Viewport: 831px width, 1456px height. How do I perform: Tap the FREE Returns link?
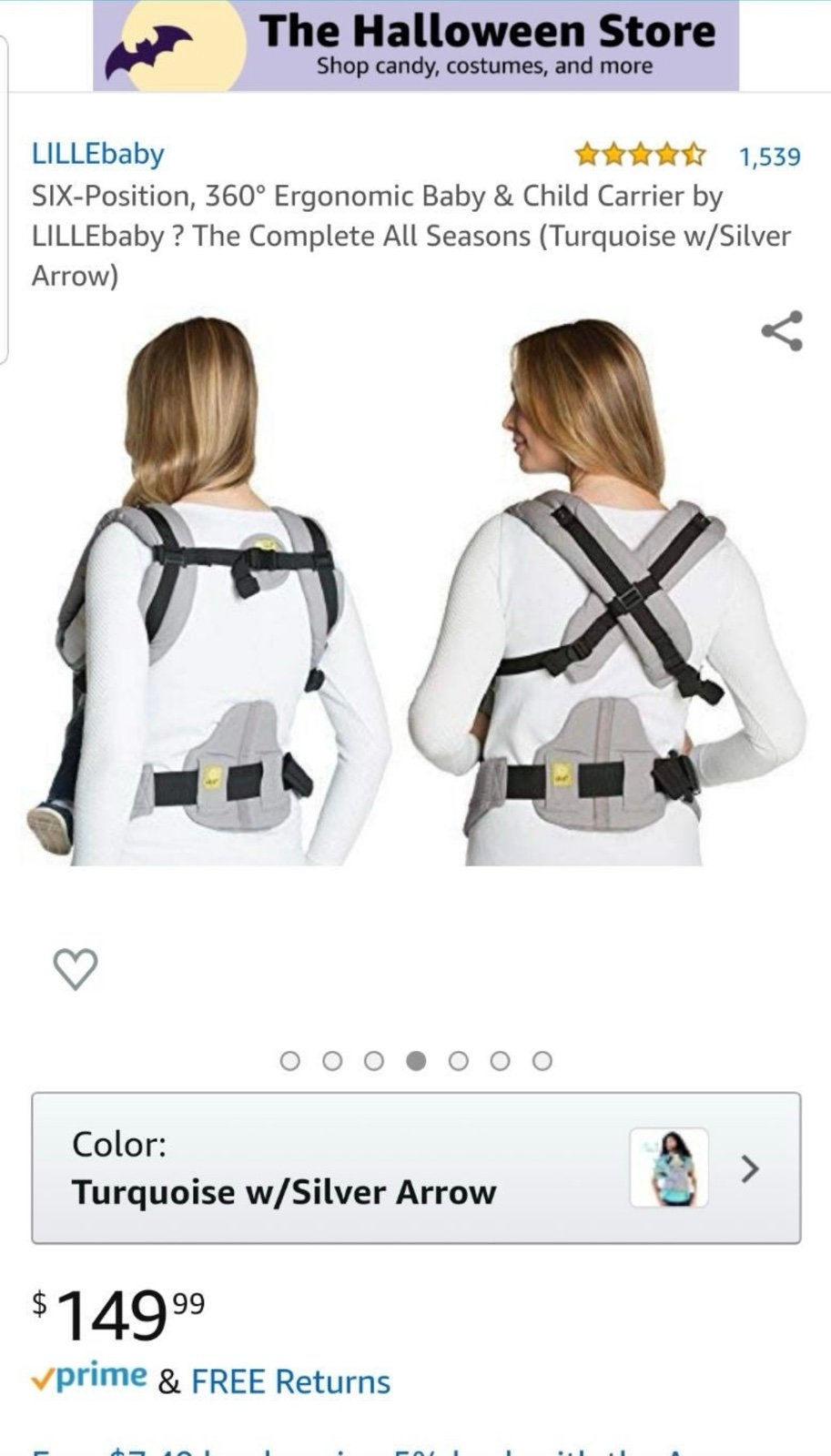[x=290, y=1381]
